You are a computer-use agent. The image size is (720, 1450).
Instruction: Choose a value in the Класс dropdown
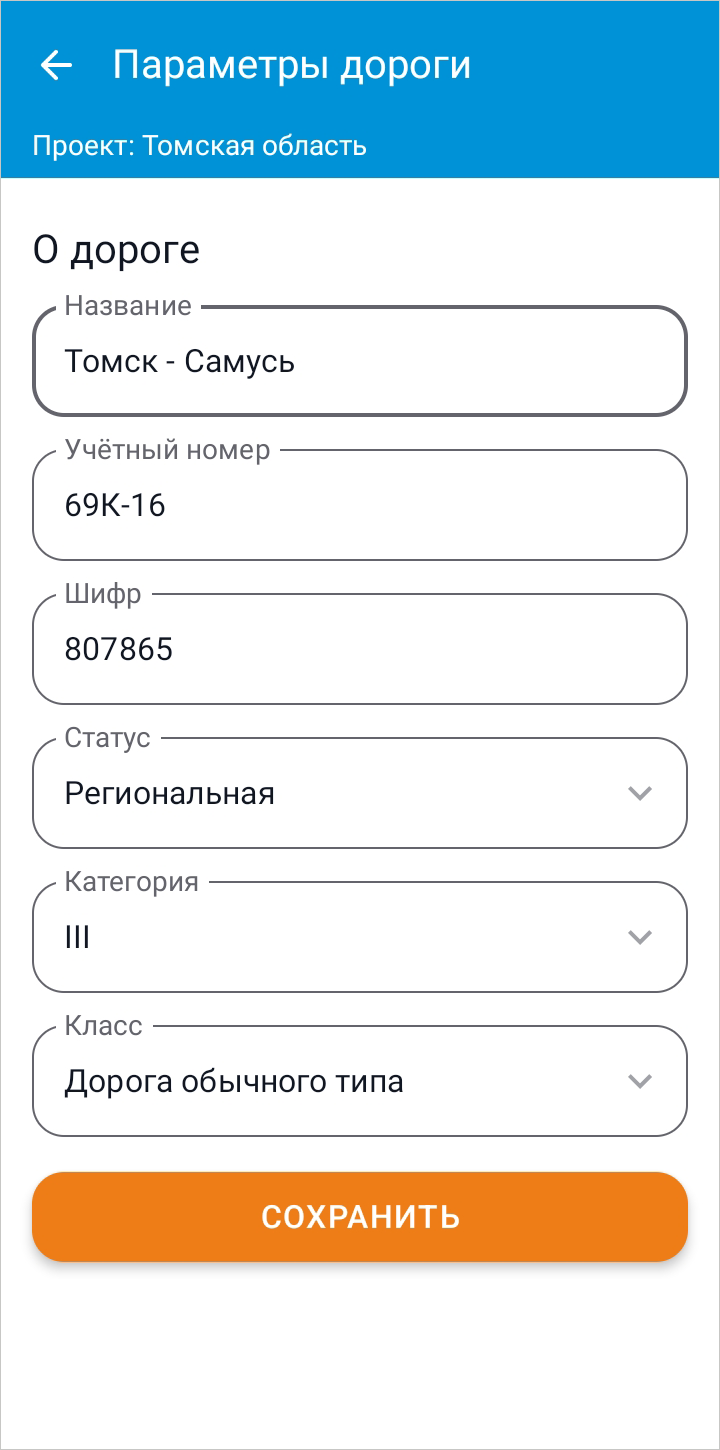(360, 1082)
